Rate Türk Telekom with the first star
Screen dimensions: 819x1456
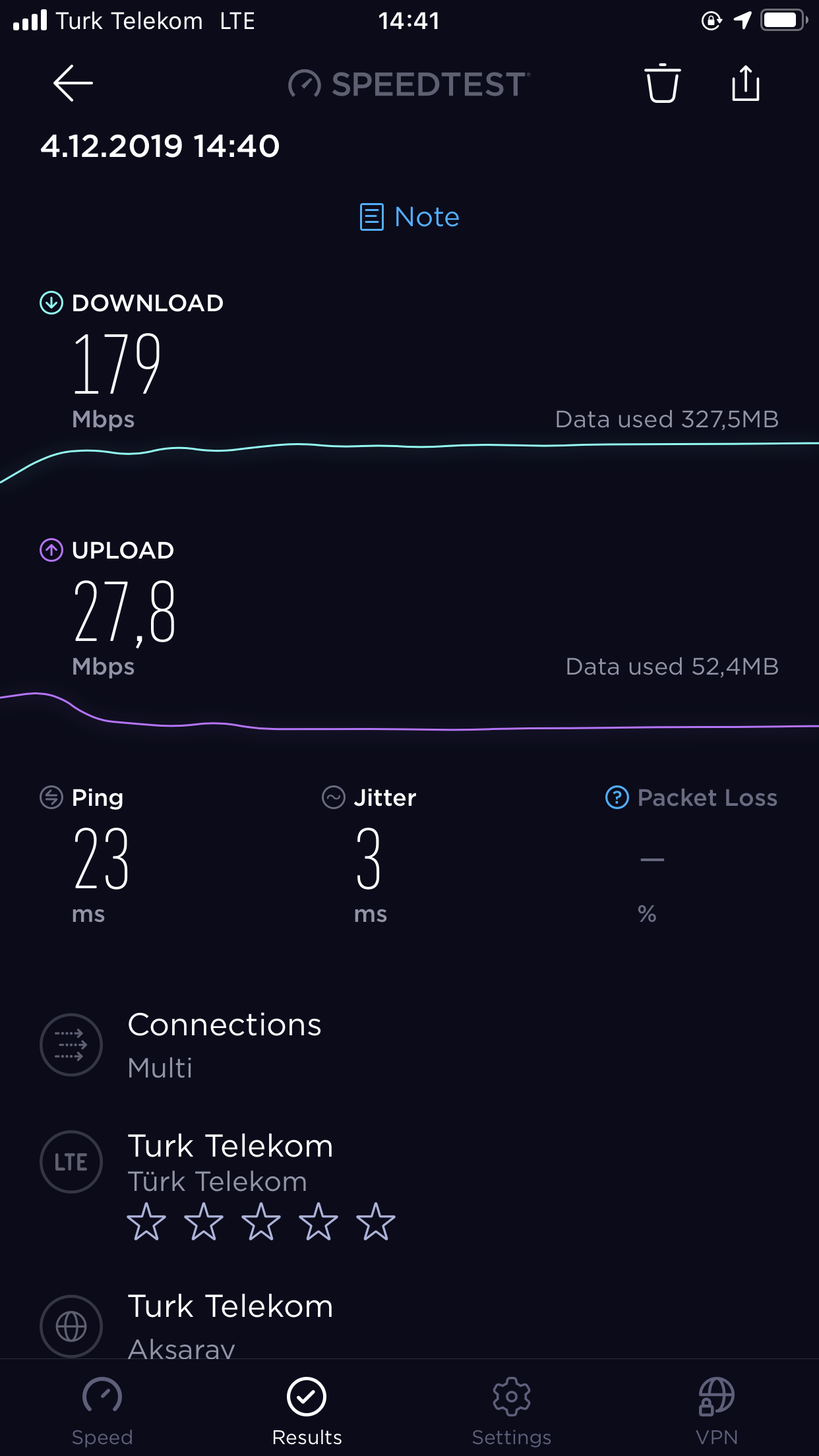(146, 1221)
